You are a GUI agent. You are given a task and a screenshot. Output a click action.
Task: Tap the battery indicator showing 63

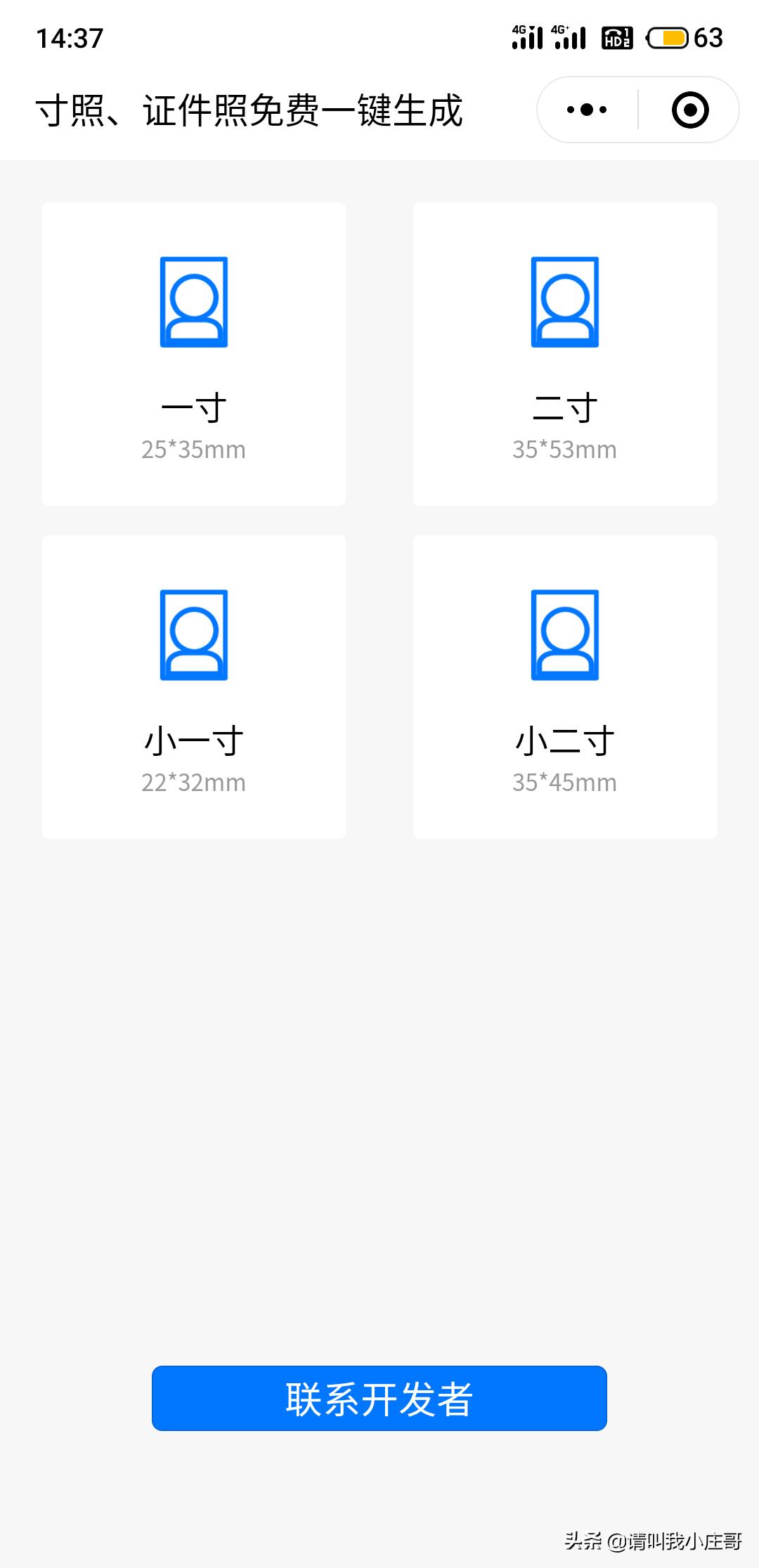click(666, 39)
